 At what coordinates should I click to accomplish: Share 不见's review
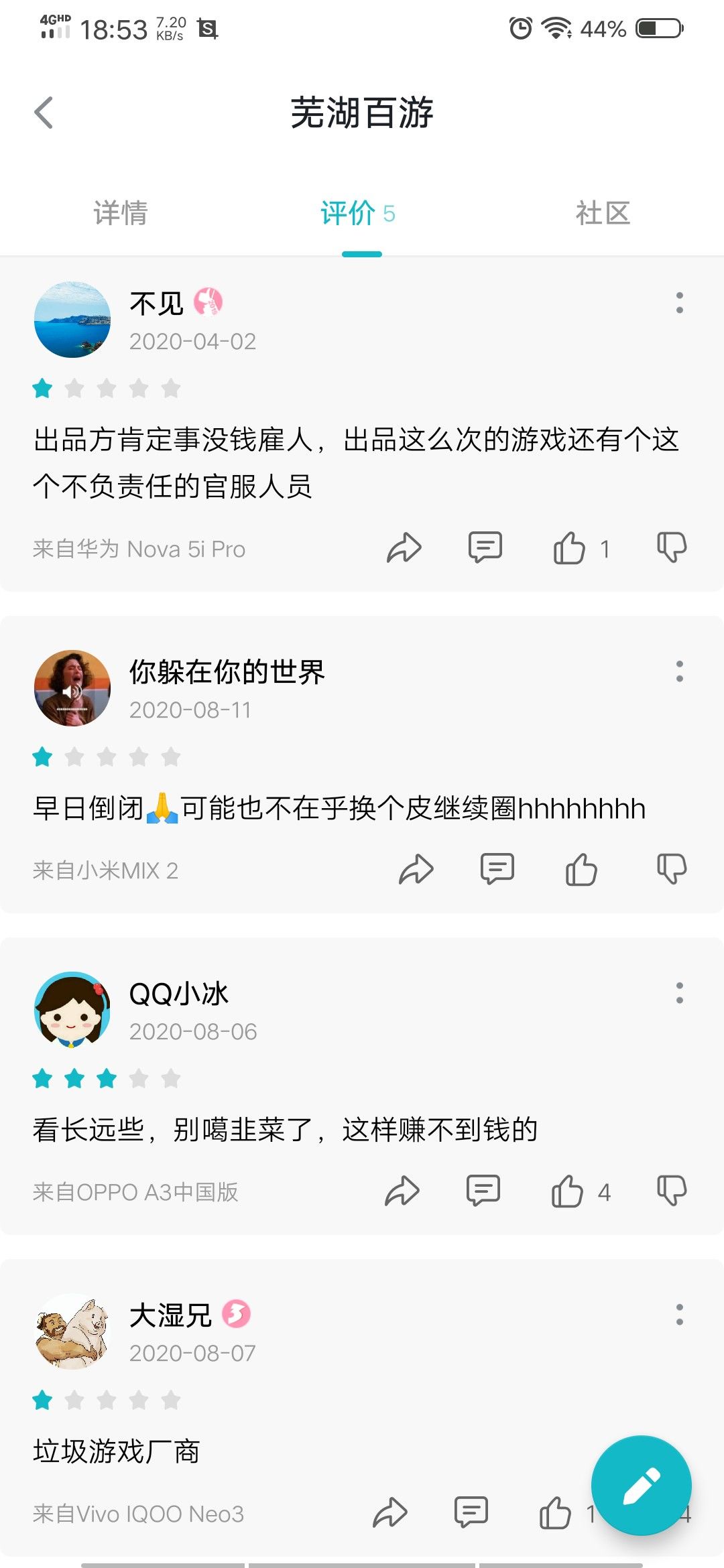pos(404,548)
